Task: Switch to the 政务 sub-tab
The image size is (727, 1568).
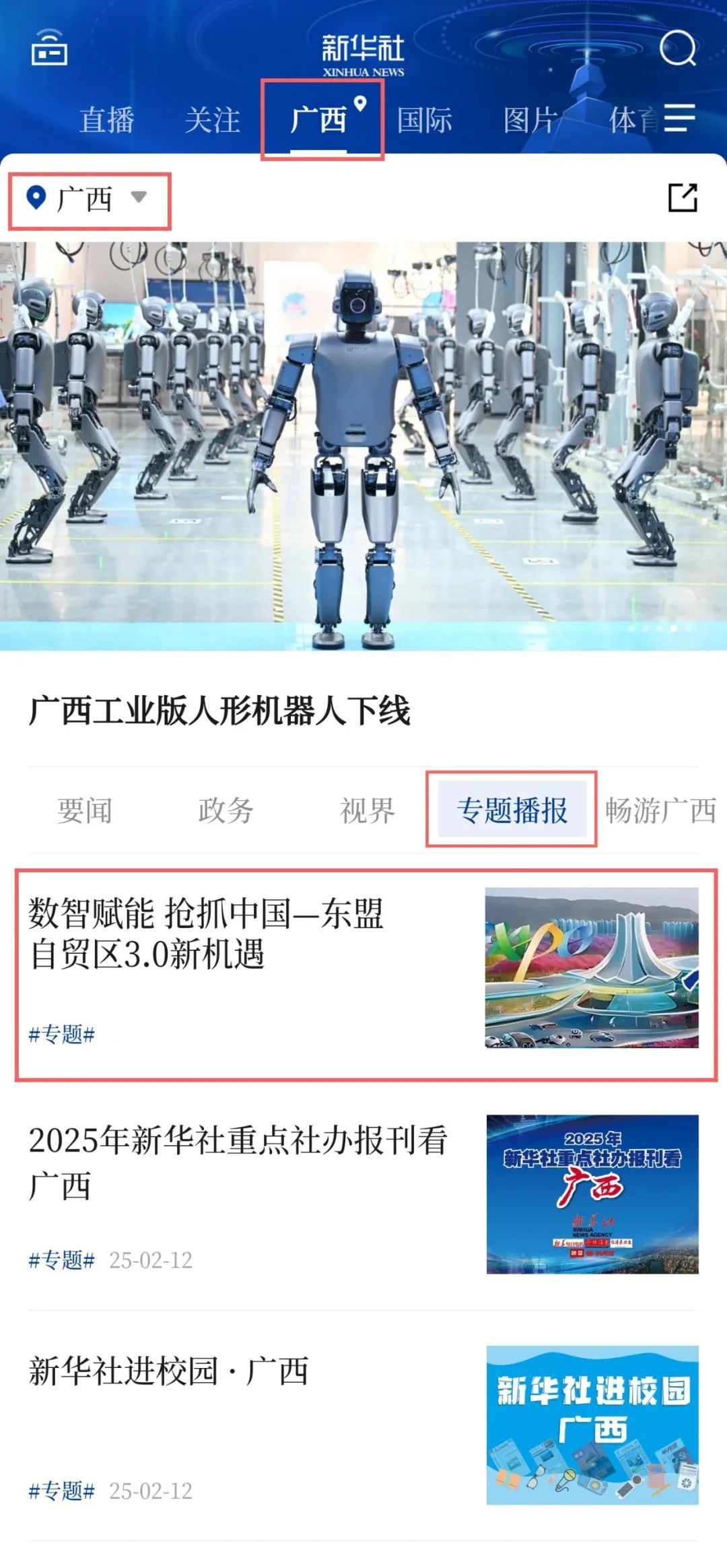Action: coord(226,810)
